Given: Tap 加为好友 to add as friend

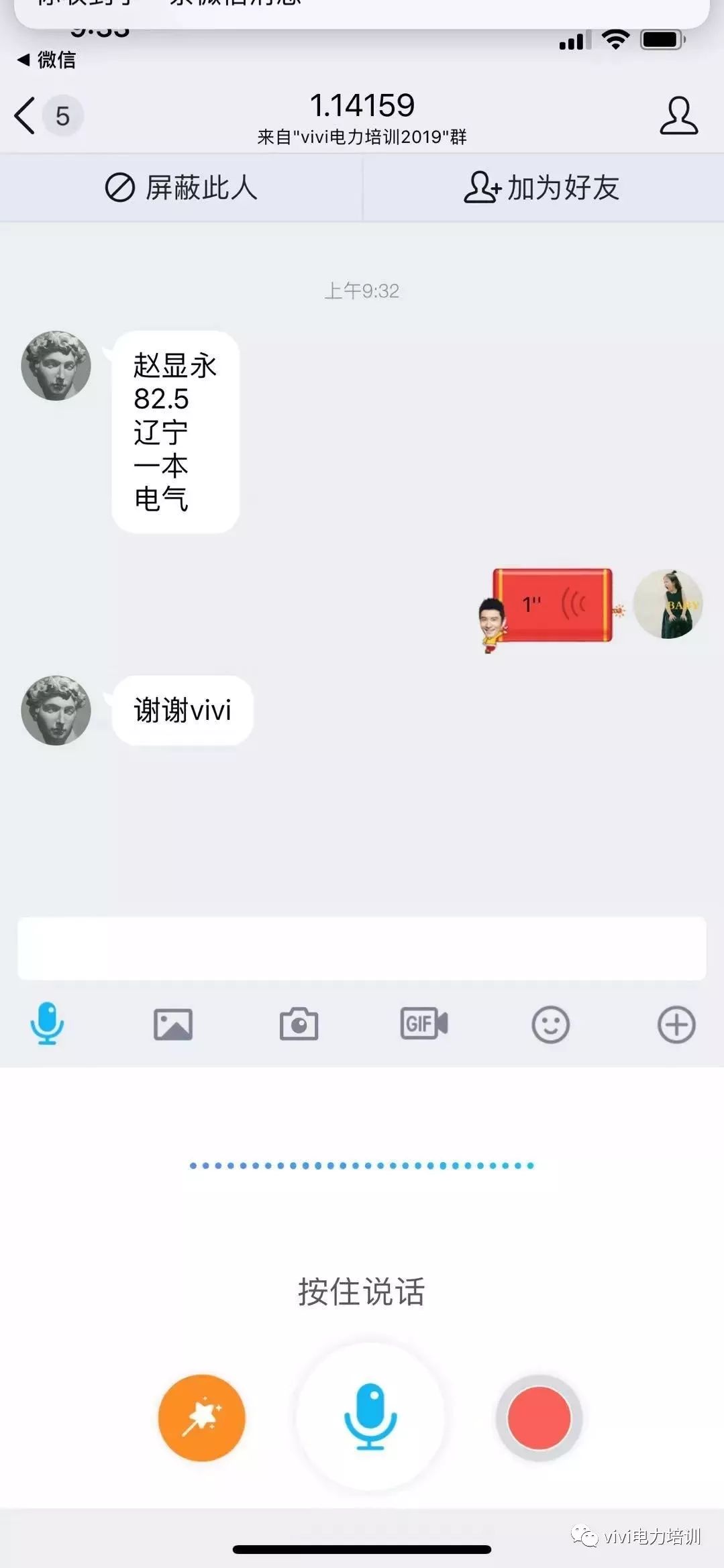Looking at the screenshot, I should pos(542,188).
